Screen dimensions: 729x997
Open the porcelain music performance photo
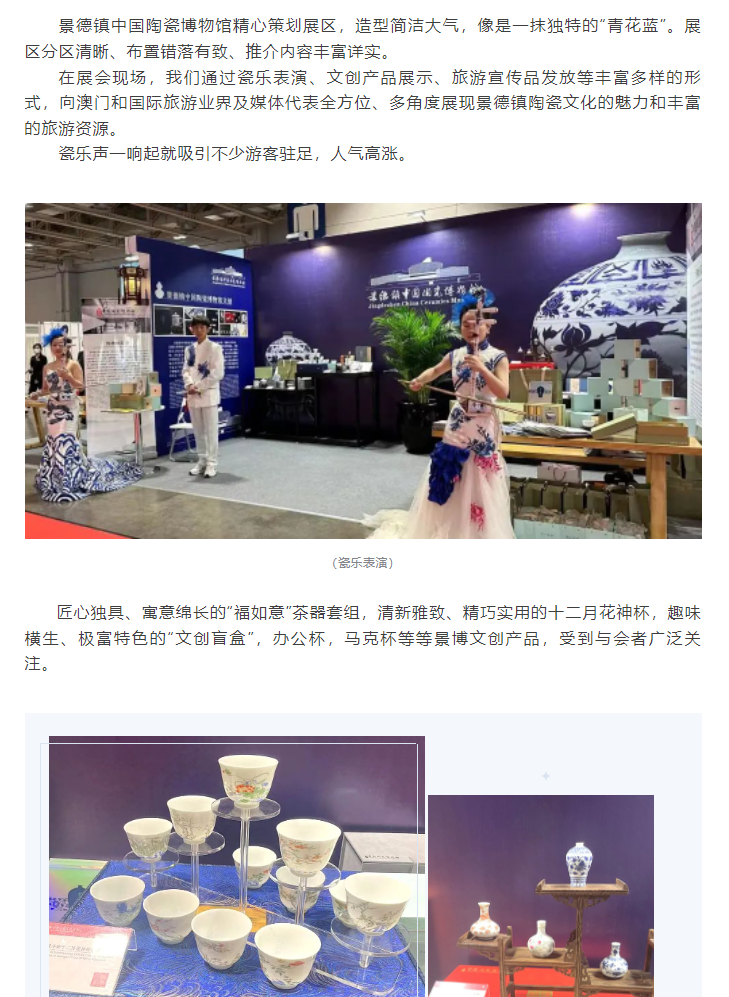[x=363, y=371]
